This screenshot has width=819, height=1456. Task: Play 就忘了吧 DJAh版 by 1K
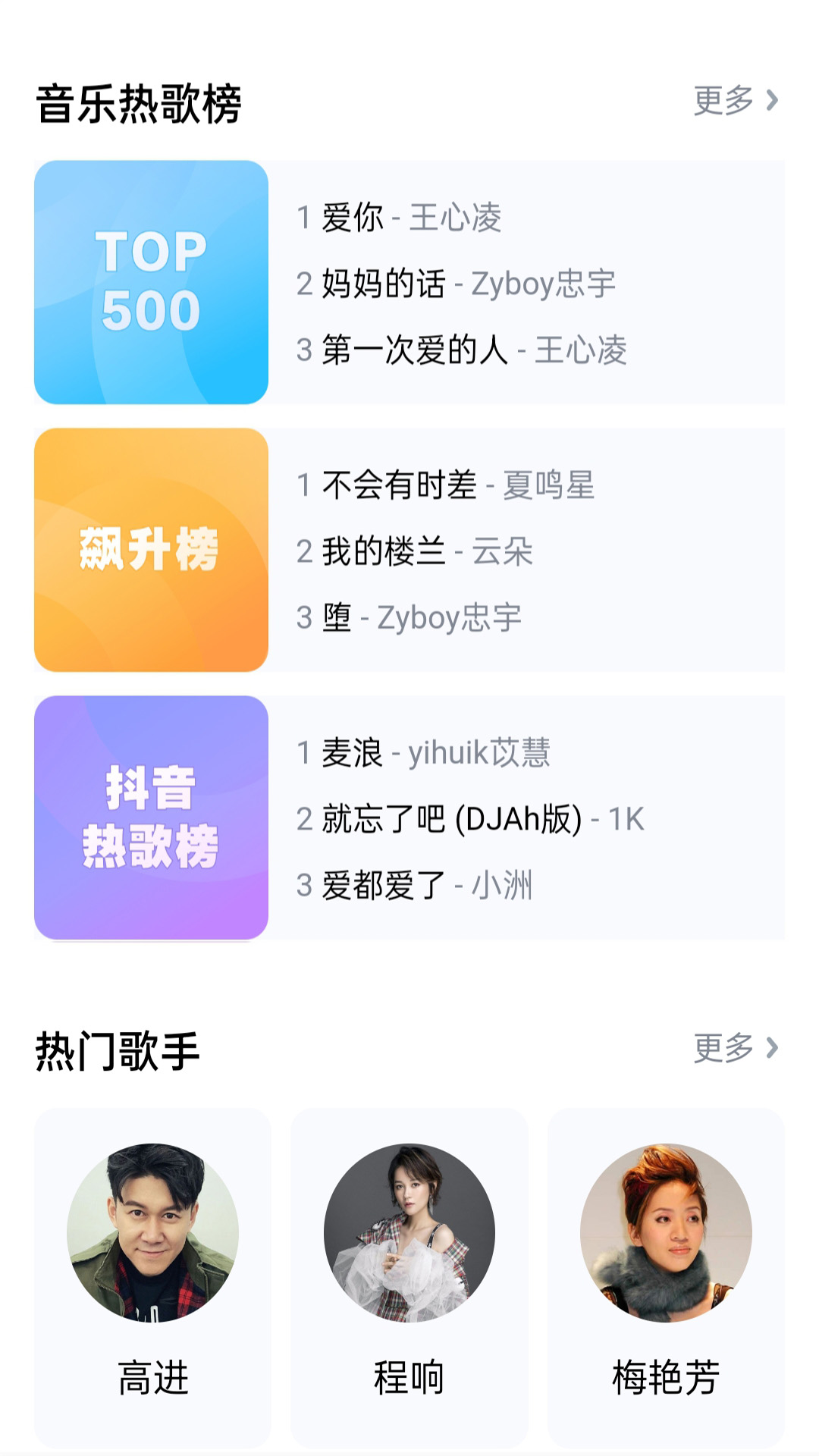point(470,819)
